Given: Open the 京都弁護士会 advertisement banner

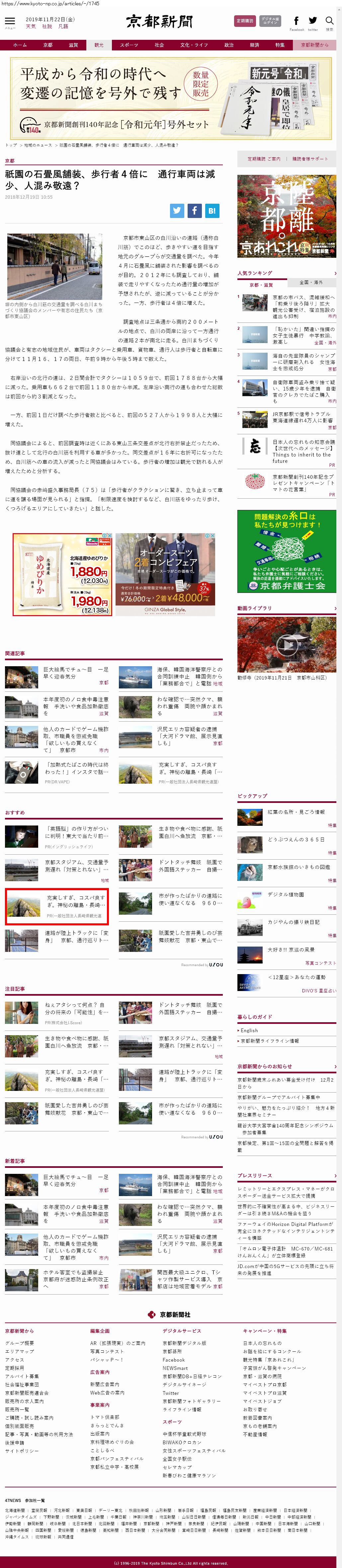Looking at the screenshot, I should pyautogui.click(x=287, y=552).
